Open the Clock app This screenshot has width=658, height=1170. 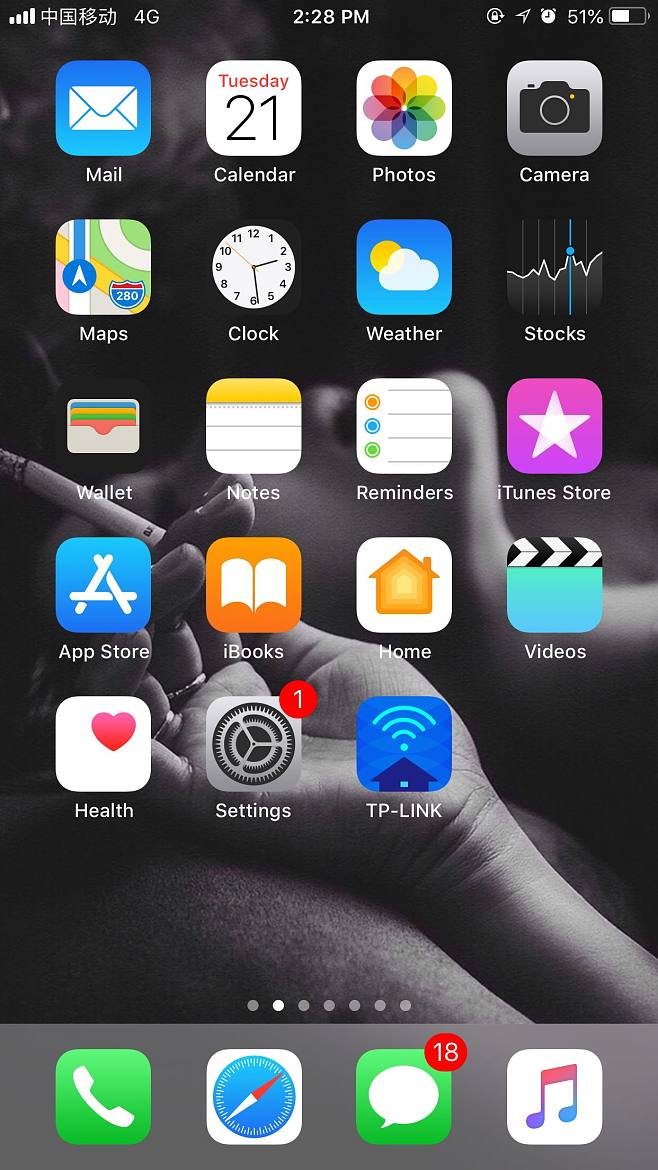(x=254, y=267)
